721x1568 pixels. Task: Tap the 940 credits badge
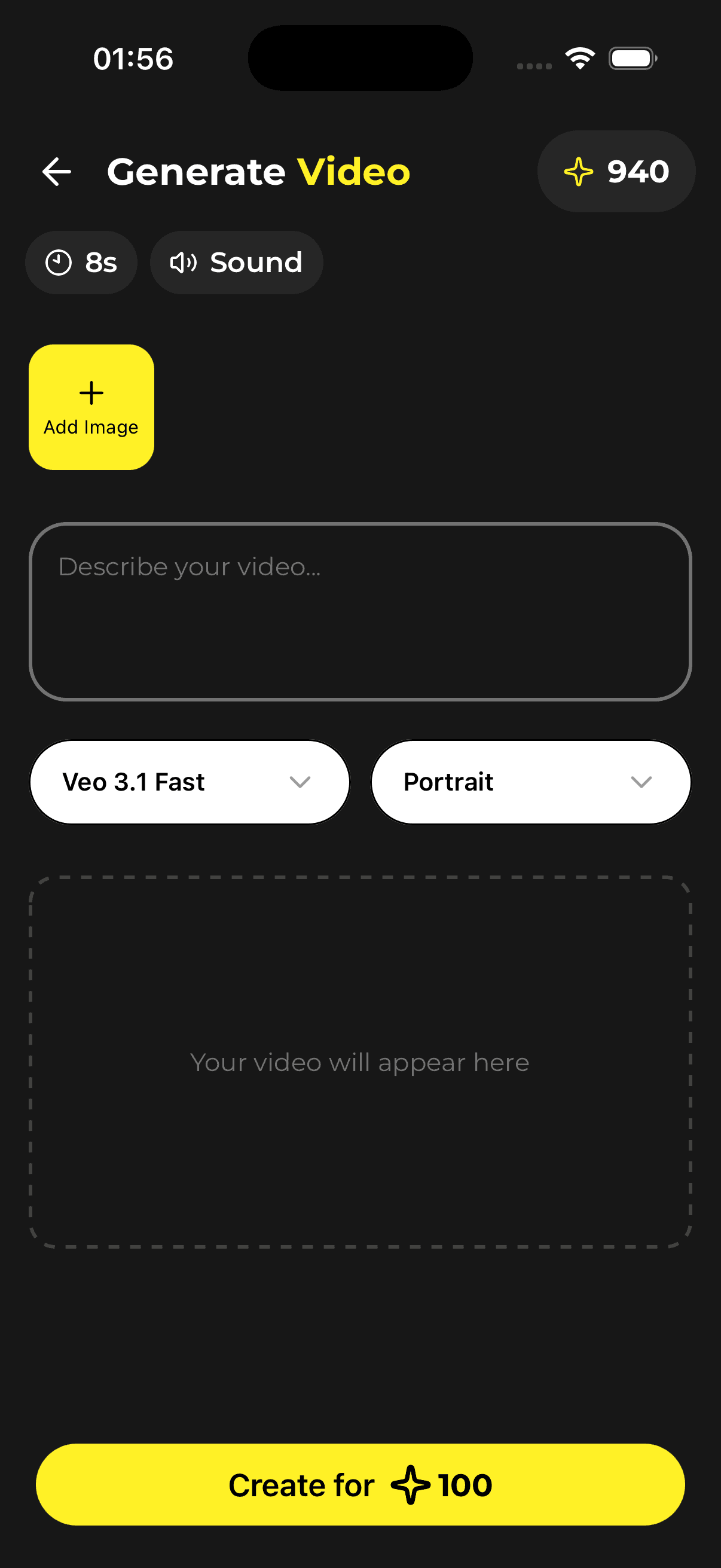(616, 171)
